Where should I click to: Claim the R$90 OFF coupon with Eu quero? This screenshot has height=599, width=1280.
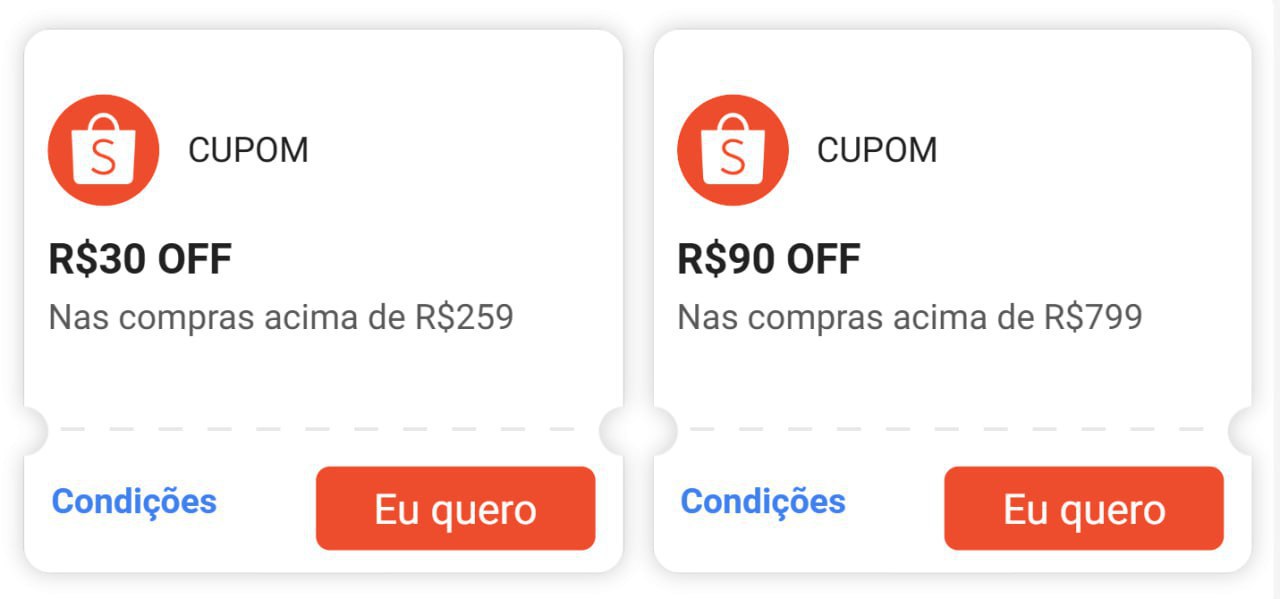click(x=1083, y=508)
